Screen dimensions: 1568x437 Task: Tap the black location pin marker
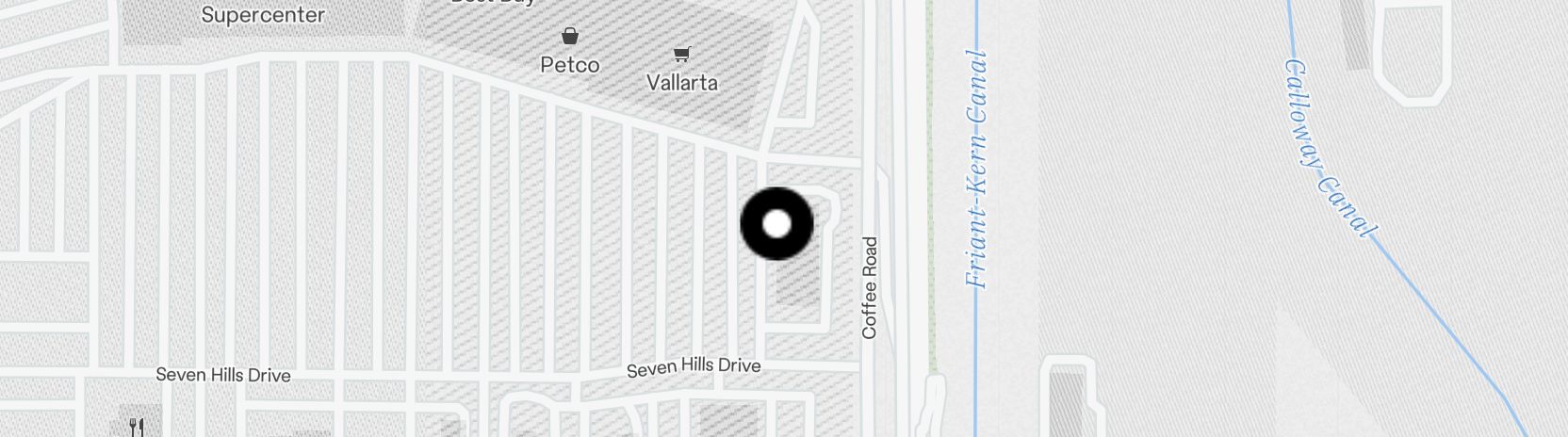[776, 224]
